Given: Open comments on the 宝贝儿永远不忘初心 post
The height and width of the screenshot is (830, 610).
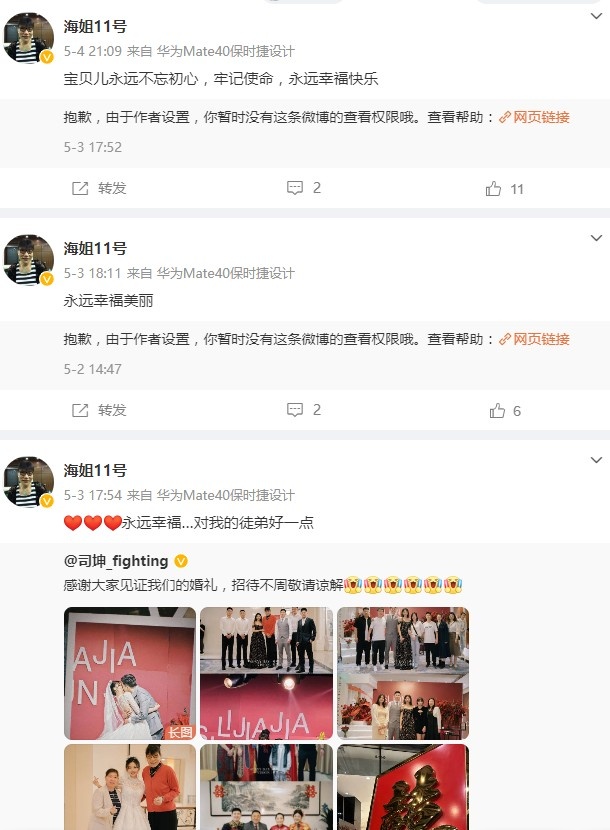Looking at the screenshot, I should [x=304, y=188].
